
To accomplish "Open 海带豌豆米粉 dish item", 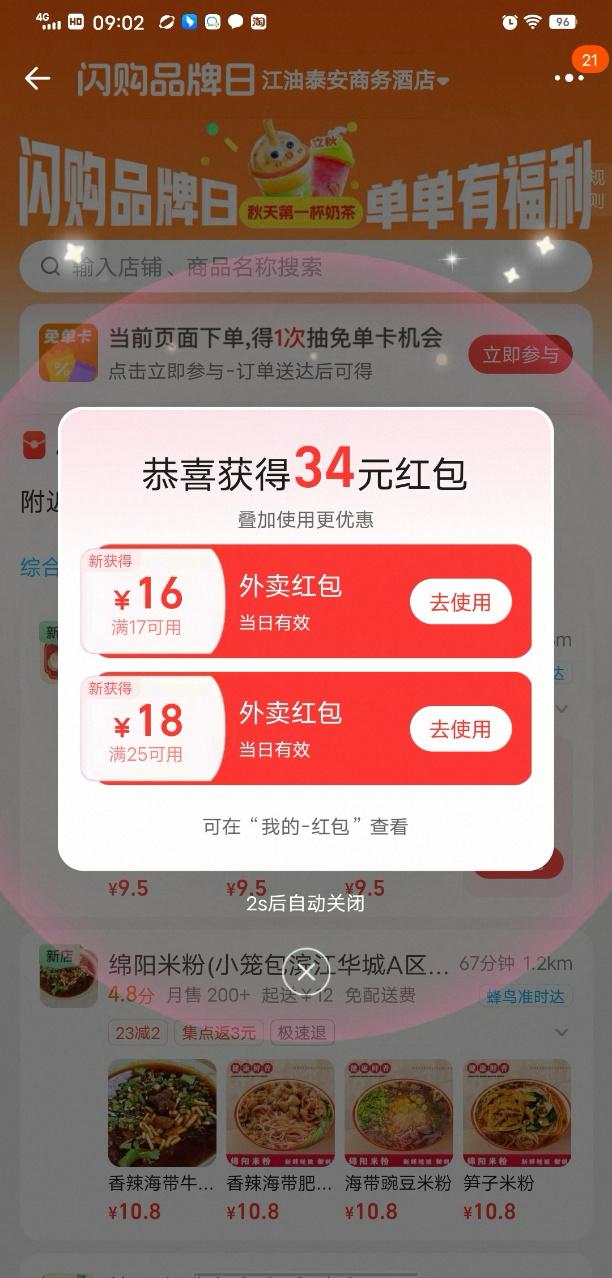I will click(398, 1112).
